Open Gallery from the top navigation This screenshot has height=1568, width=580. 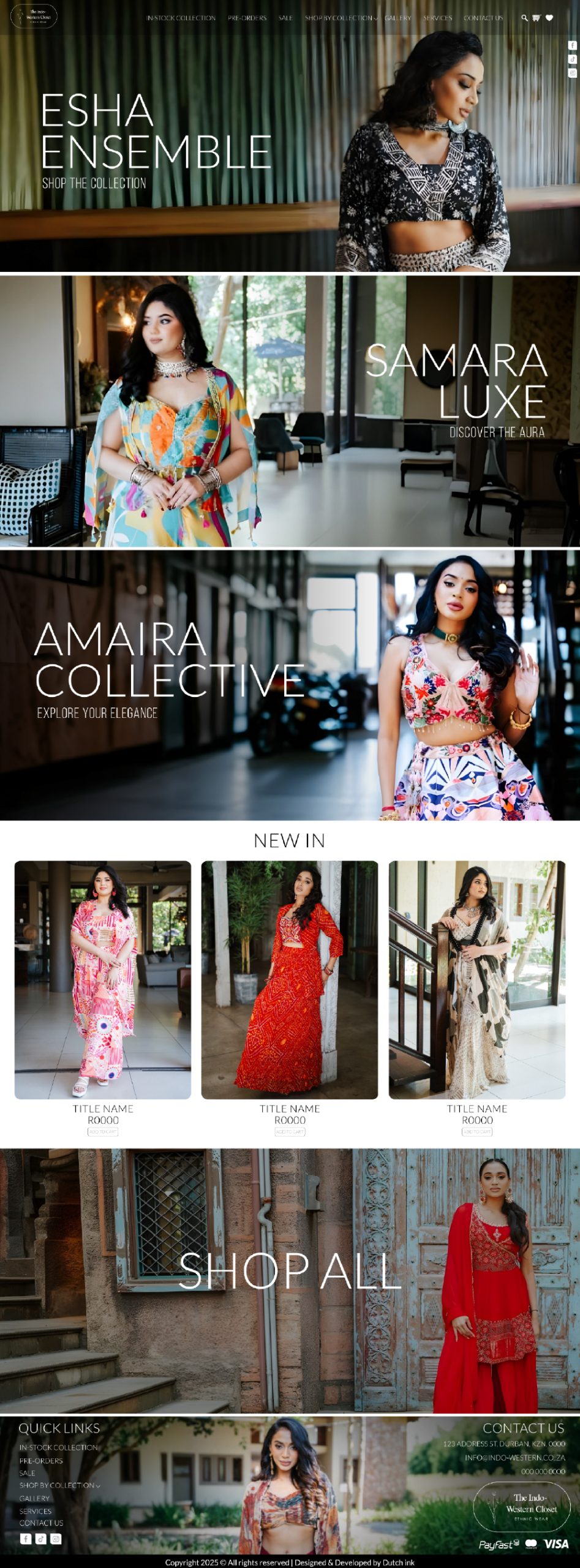pos(398,18)
